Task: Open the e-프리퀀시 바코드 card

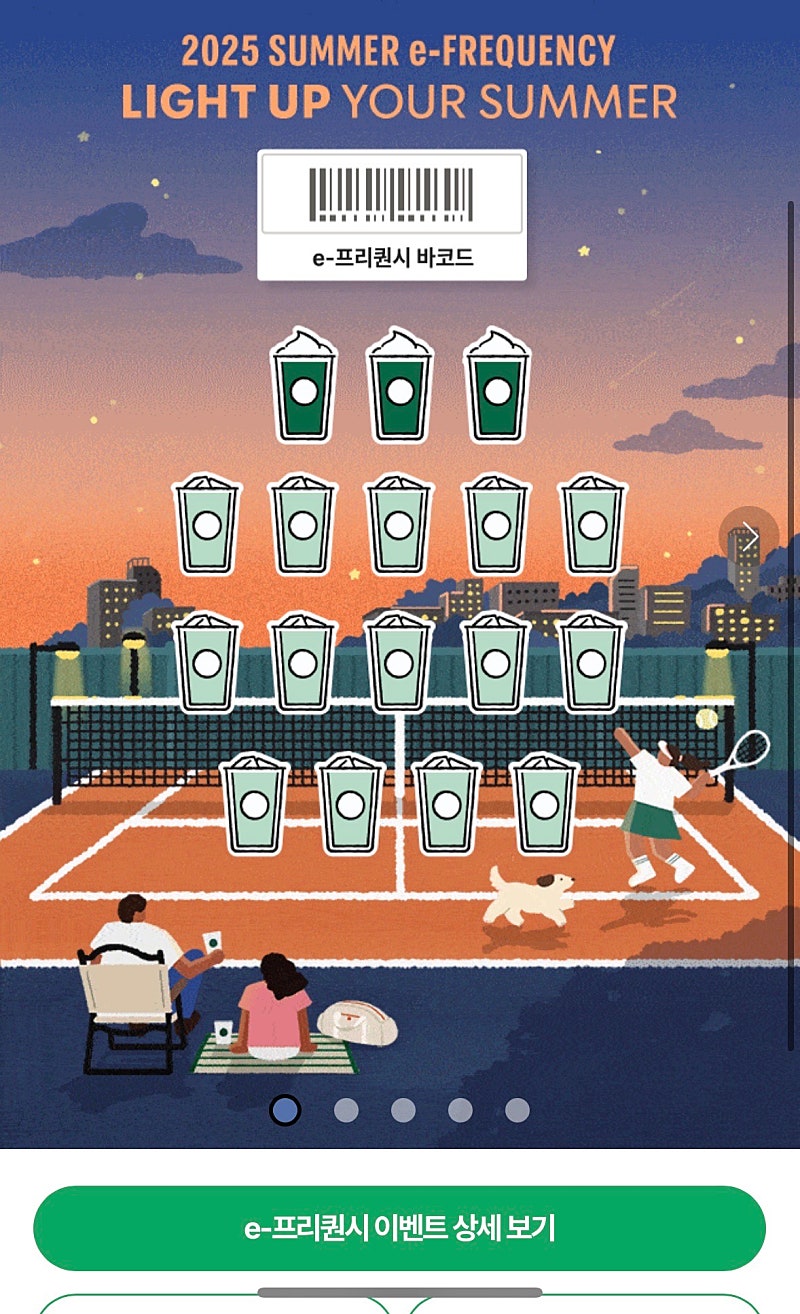Action: click(392, 215)
